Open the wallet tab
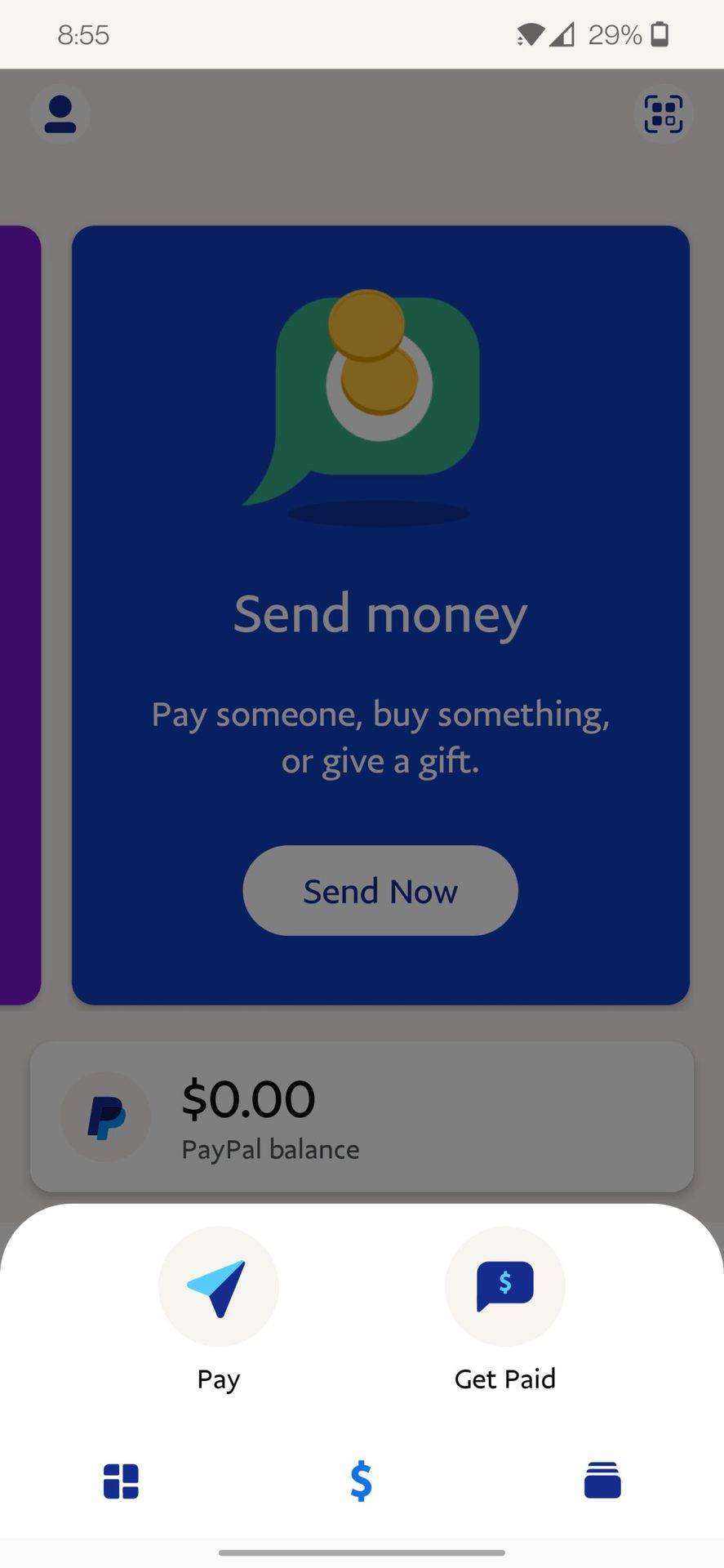 [602, 1480]
